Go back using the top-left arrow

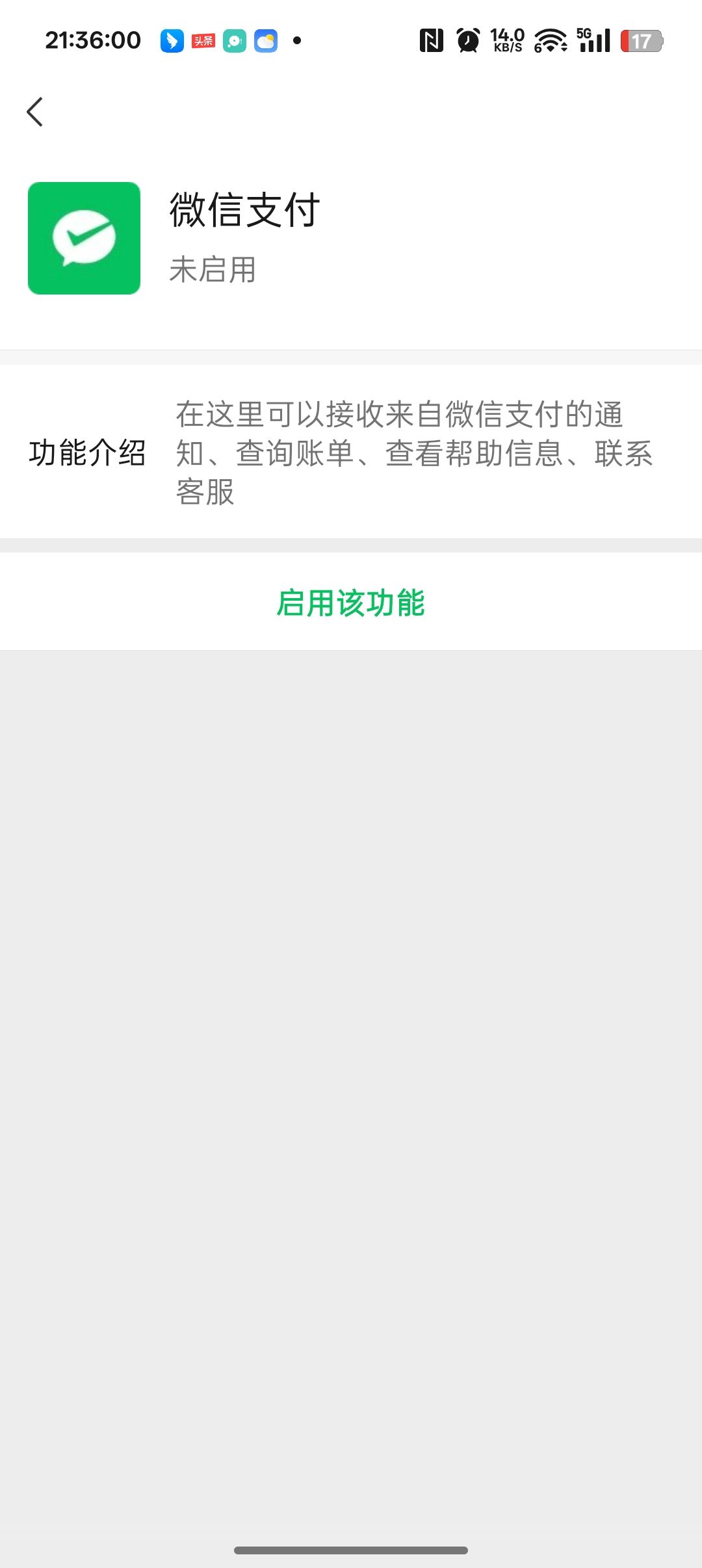[35, 112]
